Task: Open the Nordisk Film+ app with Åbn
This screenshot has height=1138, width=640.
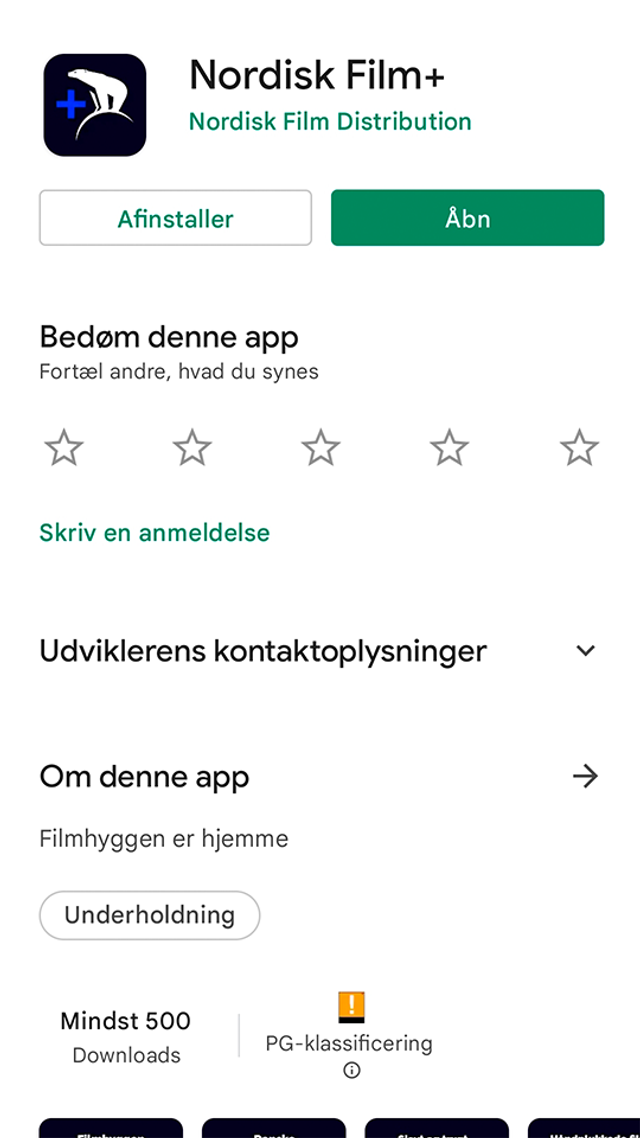Action: click(x=467, y=218)
